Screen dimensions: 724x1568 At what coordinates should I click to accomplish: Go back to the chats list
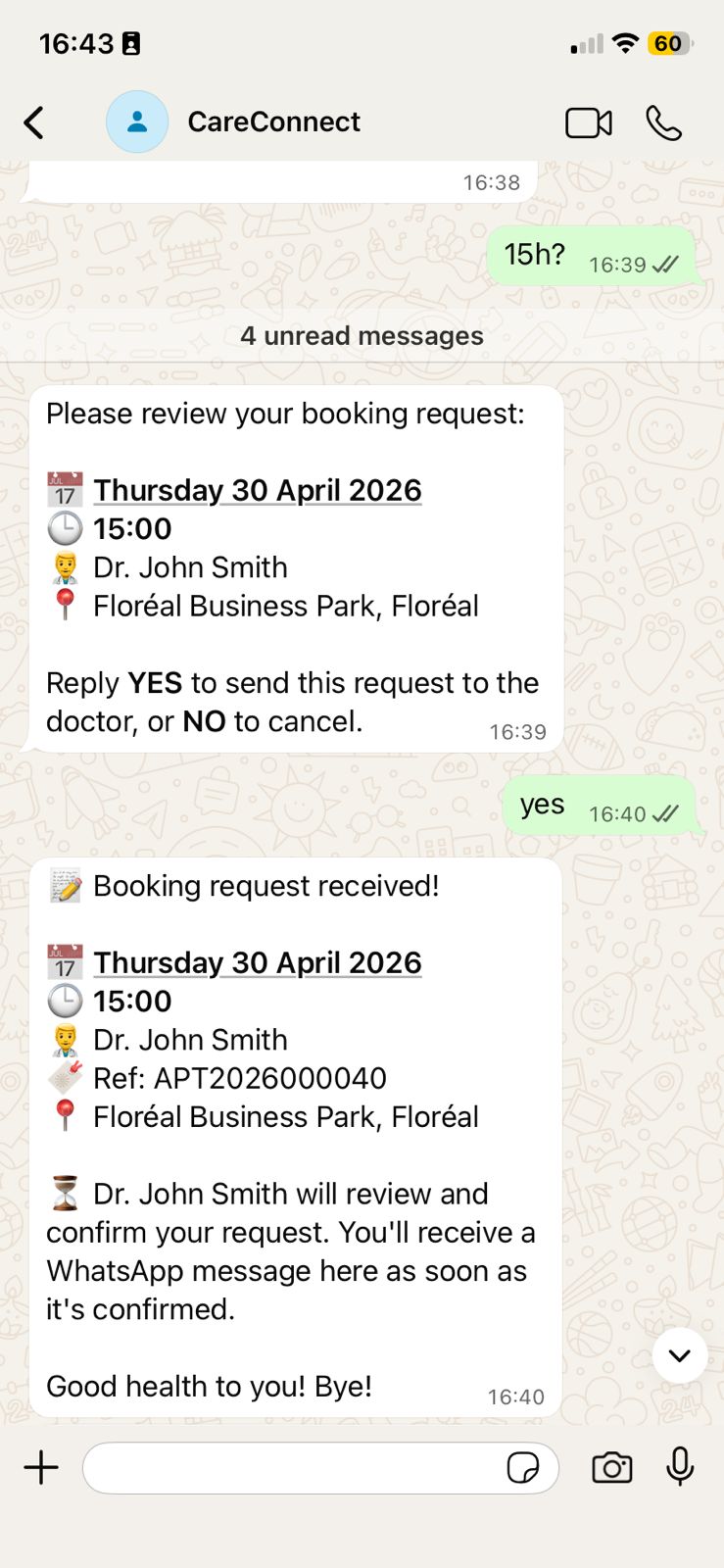point(34,122)
